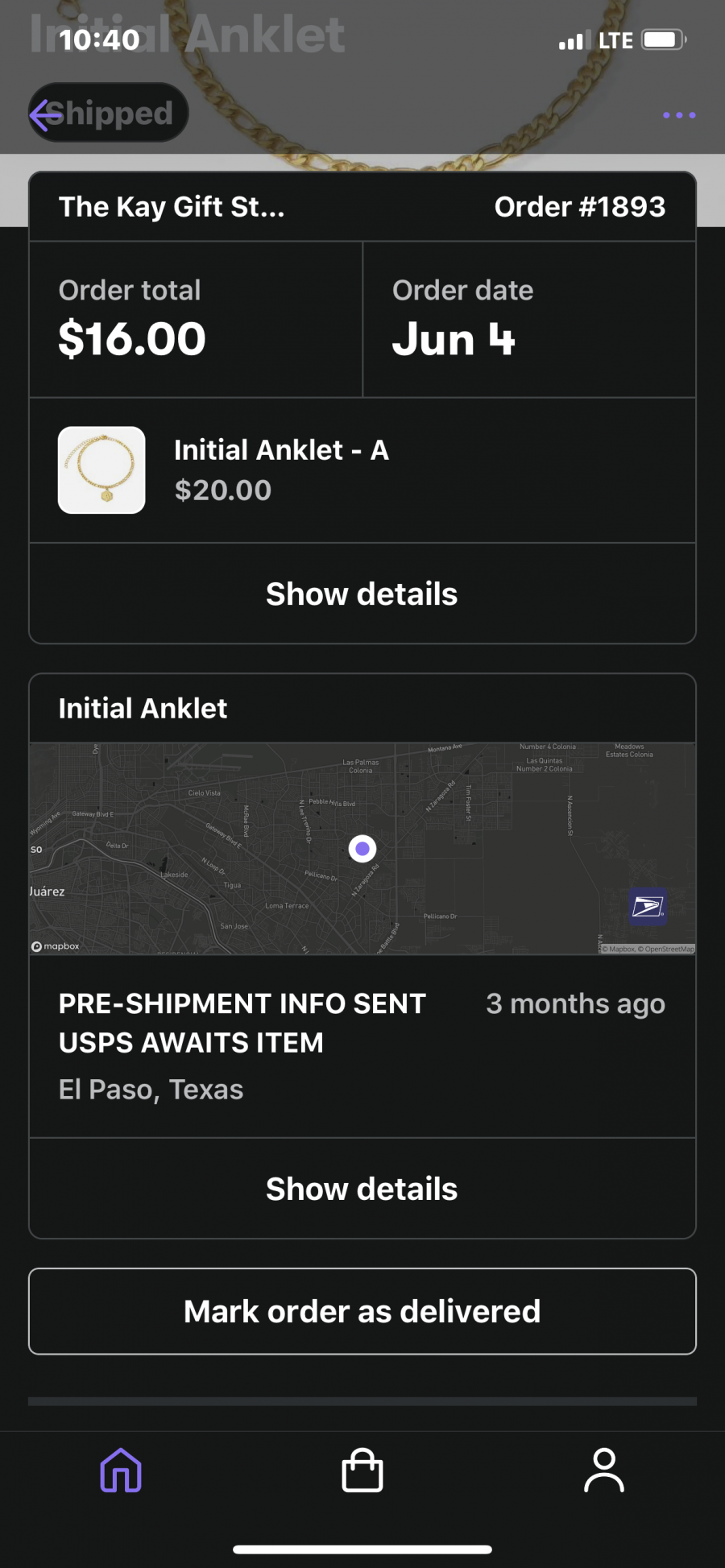Image resolution: width=725 pixels, height=1568 pixels.
Task: Mark order as delivered
Action: click(x=362, y=1311)
